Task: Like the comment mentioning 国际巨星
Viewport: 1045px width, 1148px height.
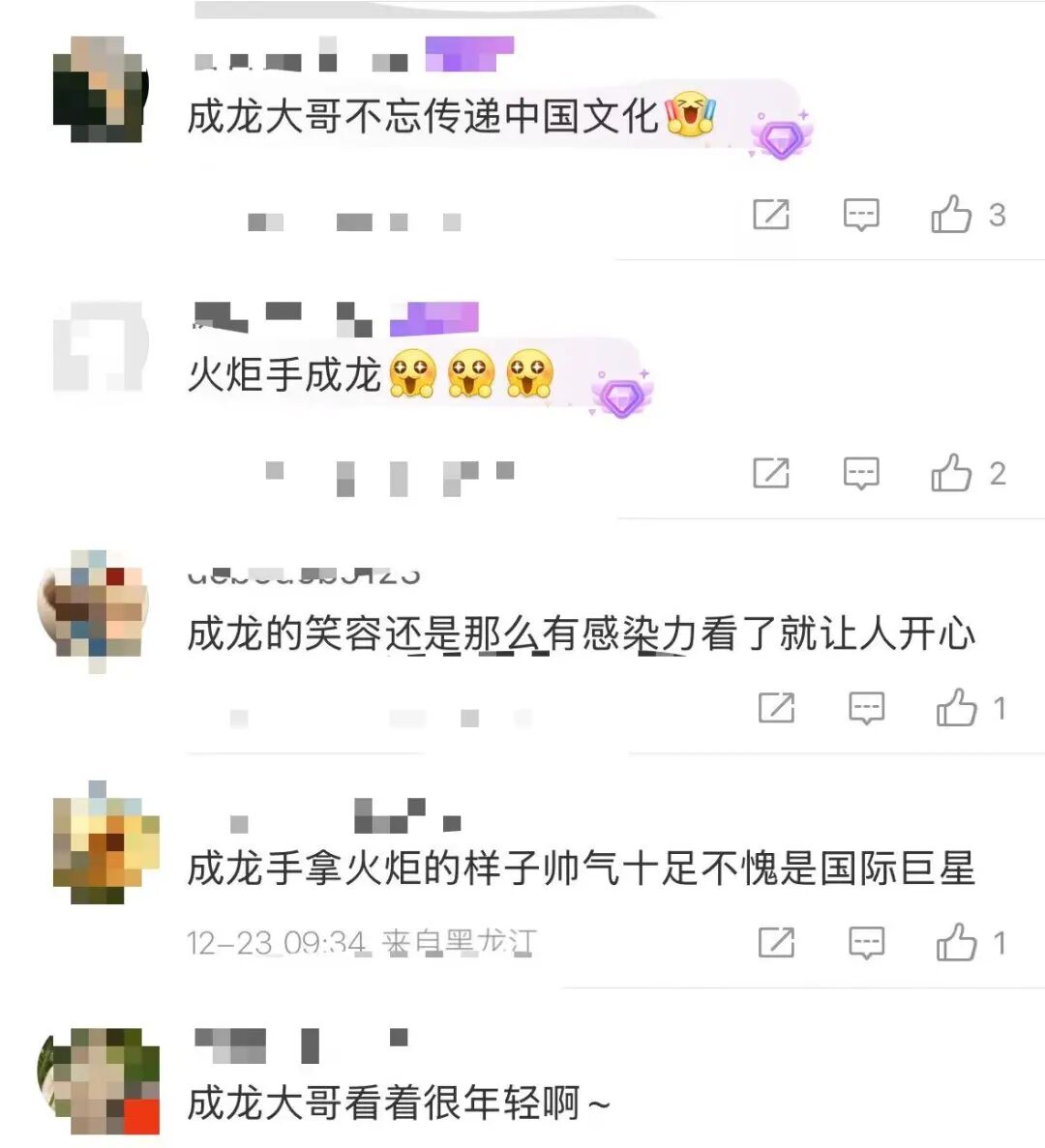Action: (956, 942)
